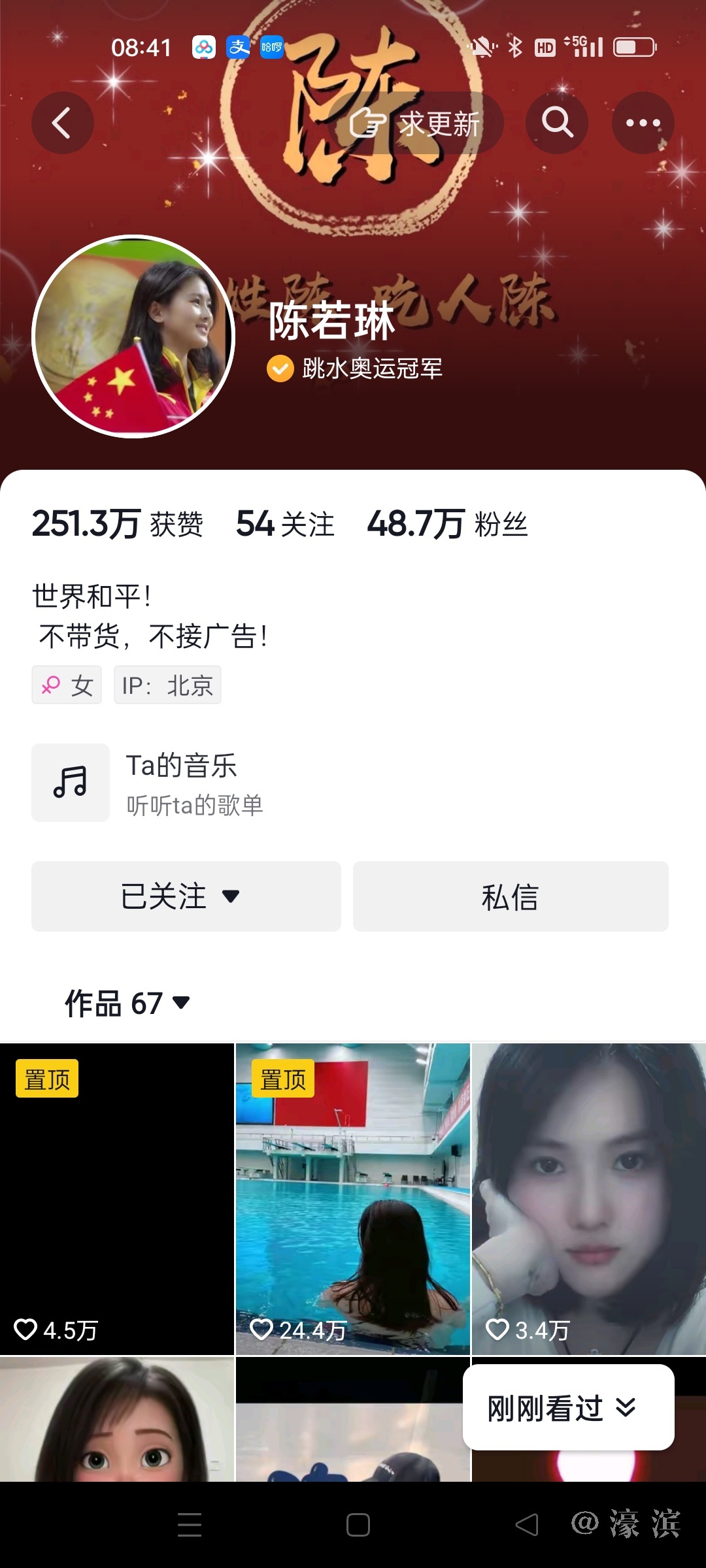Open the video with 3.4万 likes

[588, 1198]
